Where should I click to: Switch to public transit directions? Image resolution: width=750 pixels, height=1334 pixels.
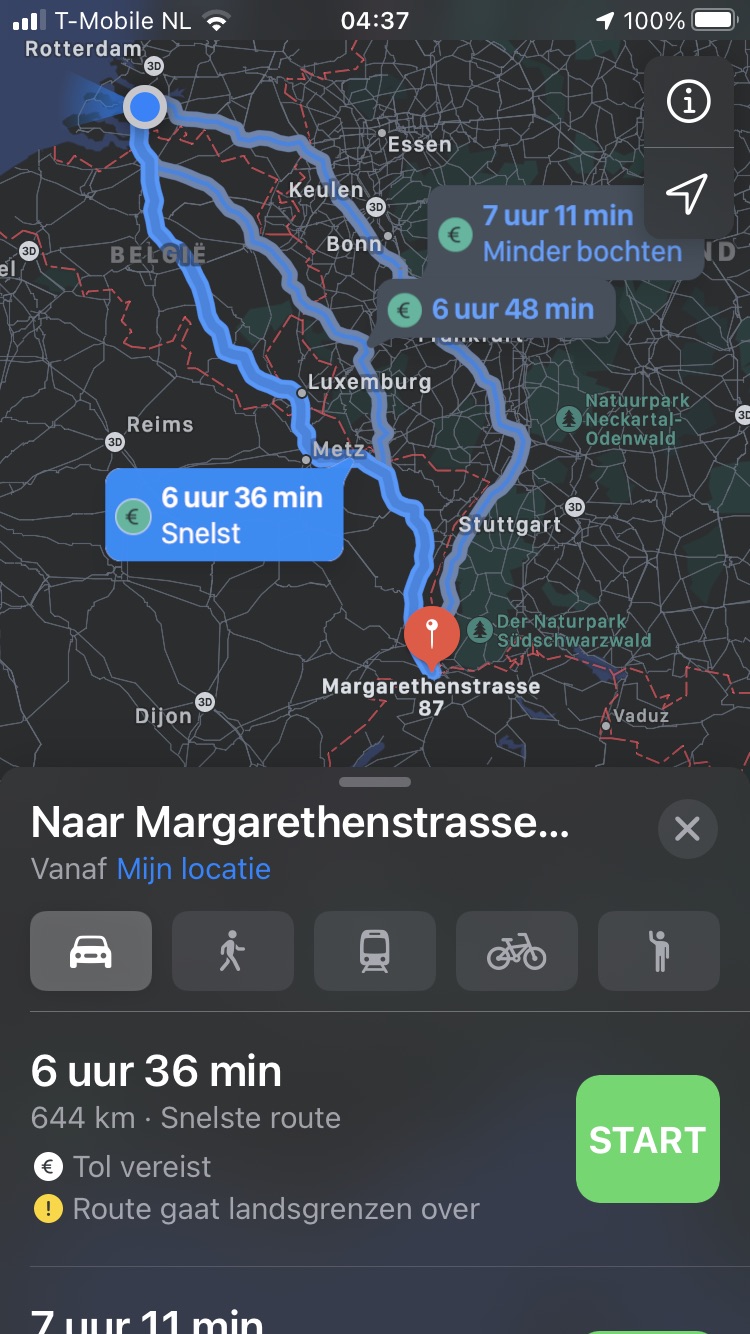[375, 951]
